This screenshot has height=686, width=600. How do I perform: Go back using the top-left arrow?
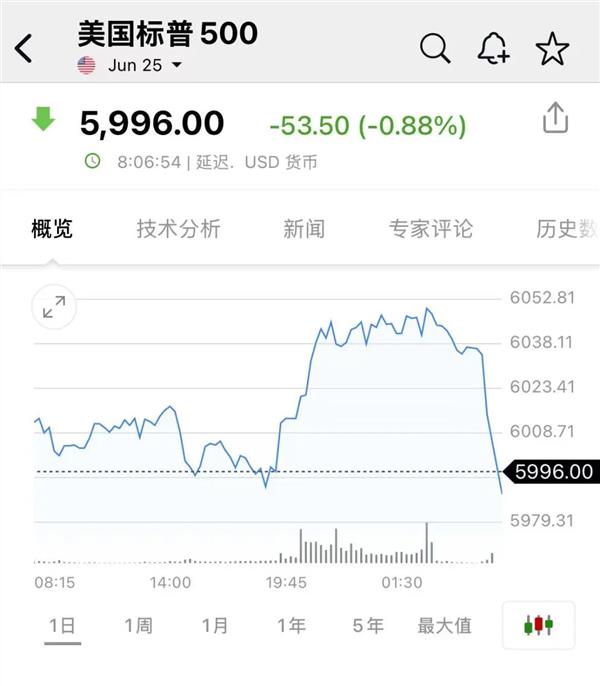point(24,48)
